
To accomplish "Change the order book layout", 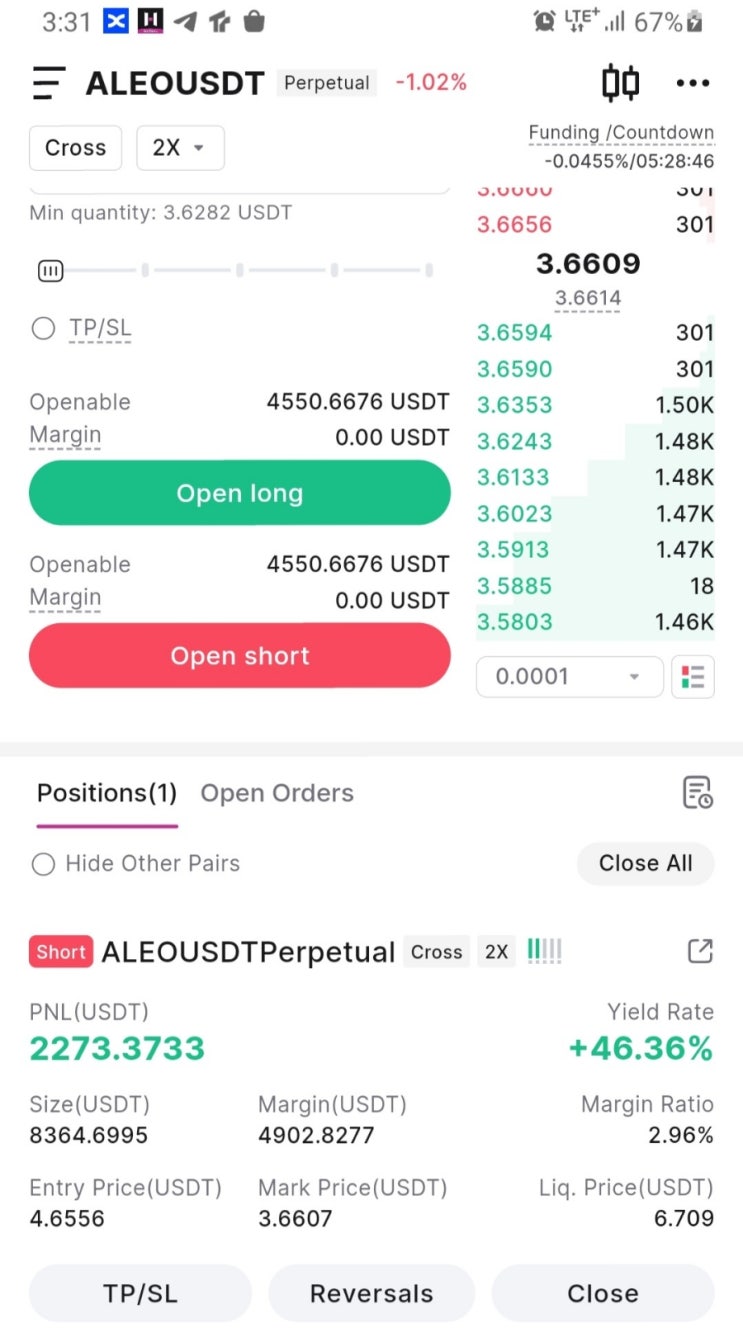I will (x=693, y=677).
